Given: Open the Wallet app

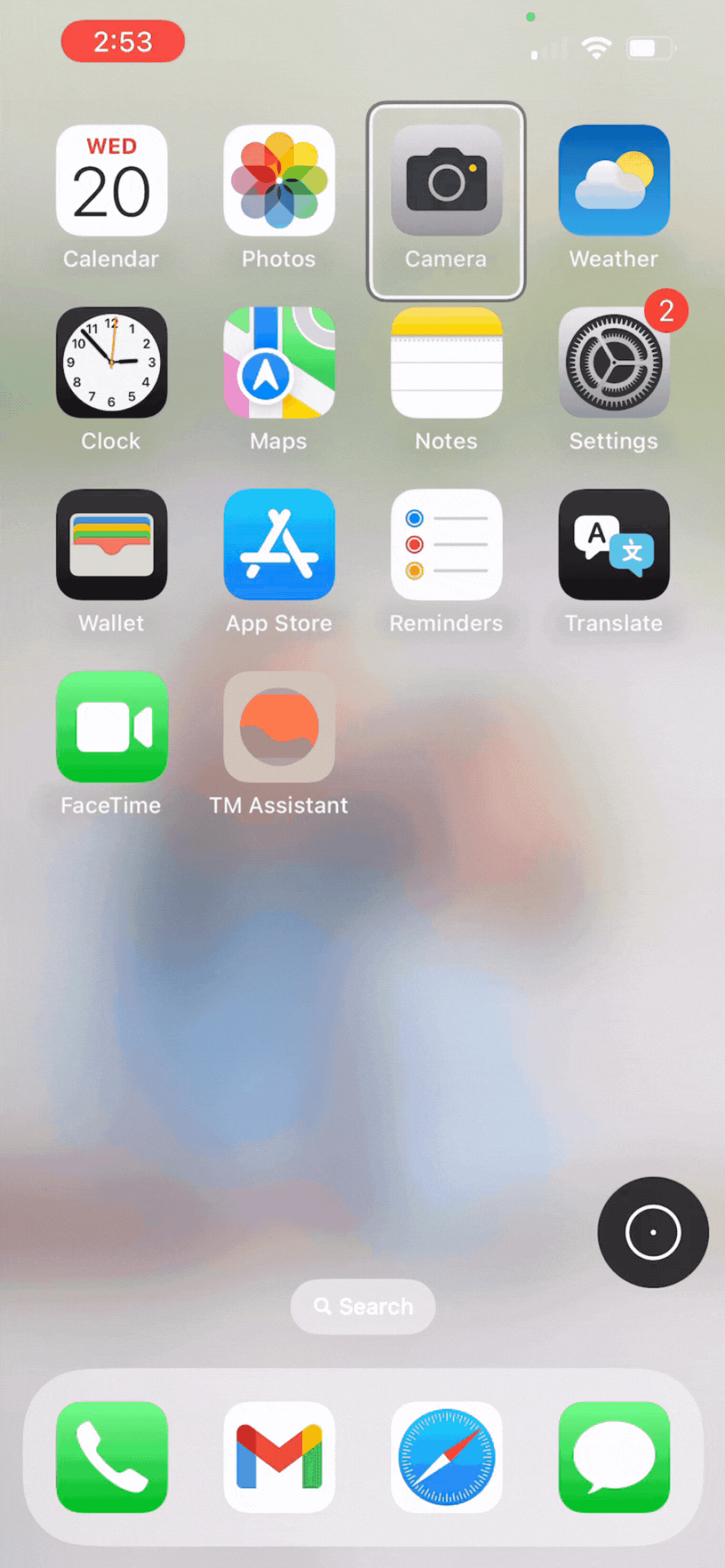Looking at the screenshot, I should (112, 545).
